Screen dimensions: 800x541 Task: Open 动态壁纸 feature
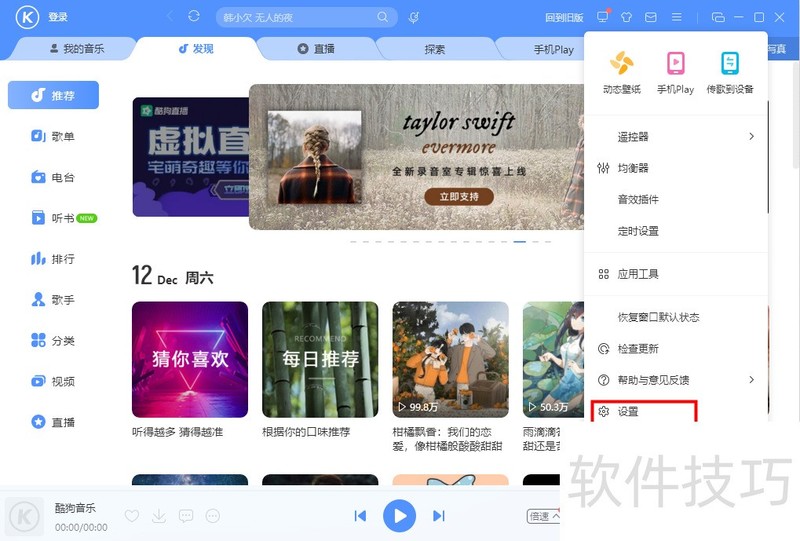[621, 72]
